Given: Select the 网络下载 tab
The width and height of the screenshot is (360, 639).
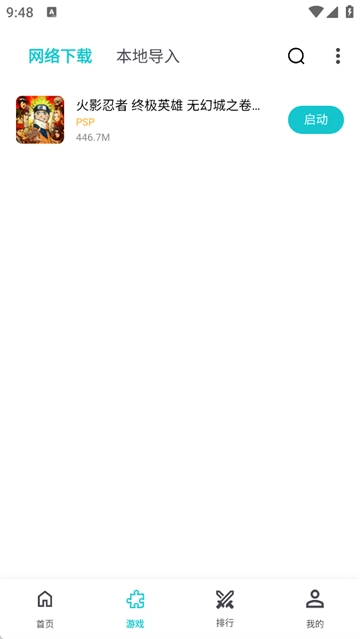Looking at the screenshot, I should [60, 56].
